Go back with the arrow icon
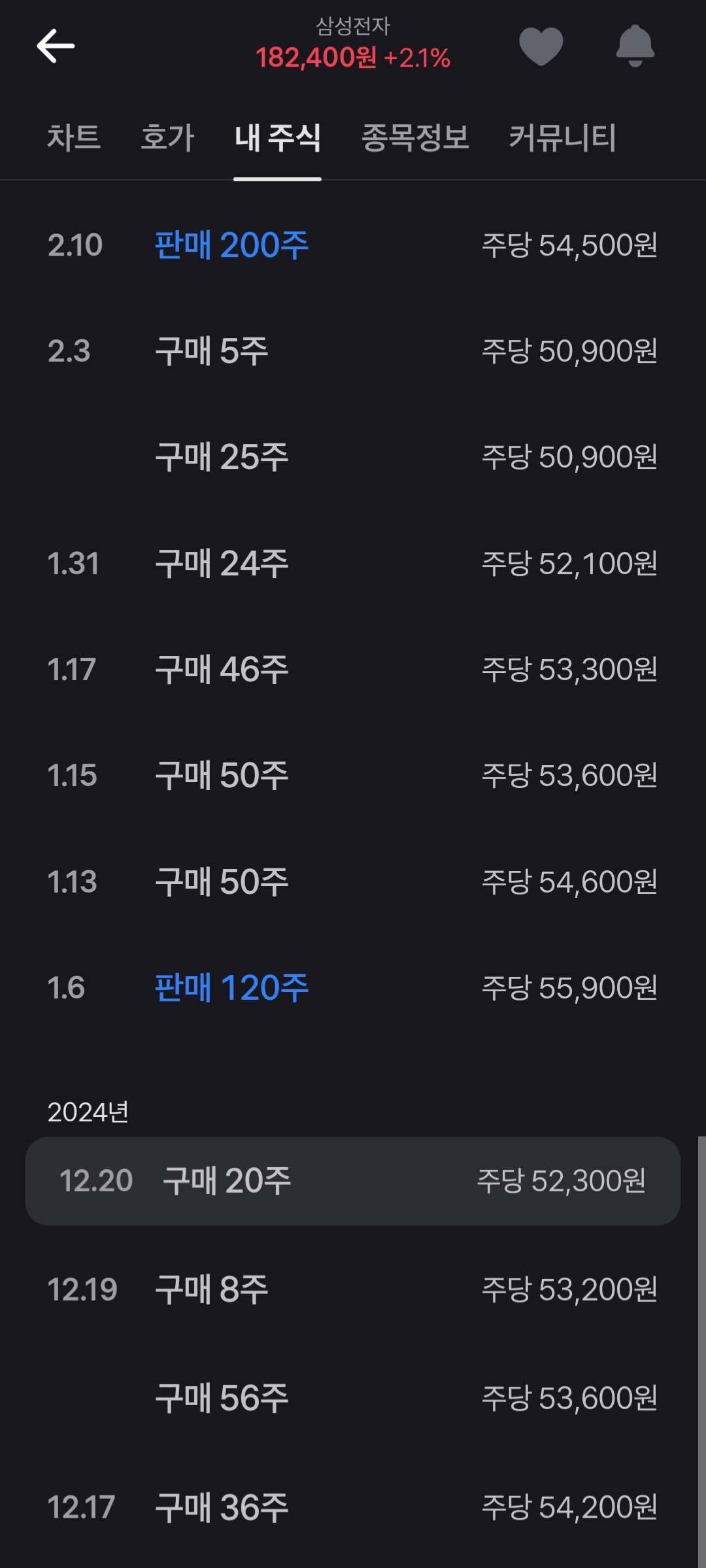706x1568 pixels. tap(56, 46)
